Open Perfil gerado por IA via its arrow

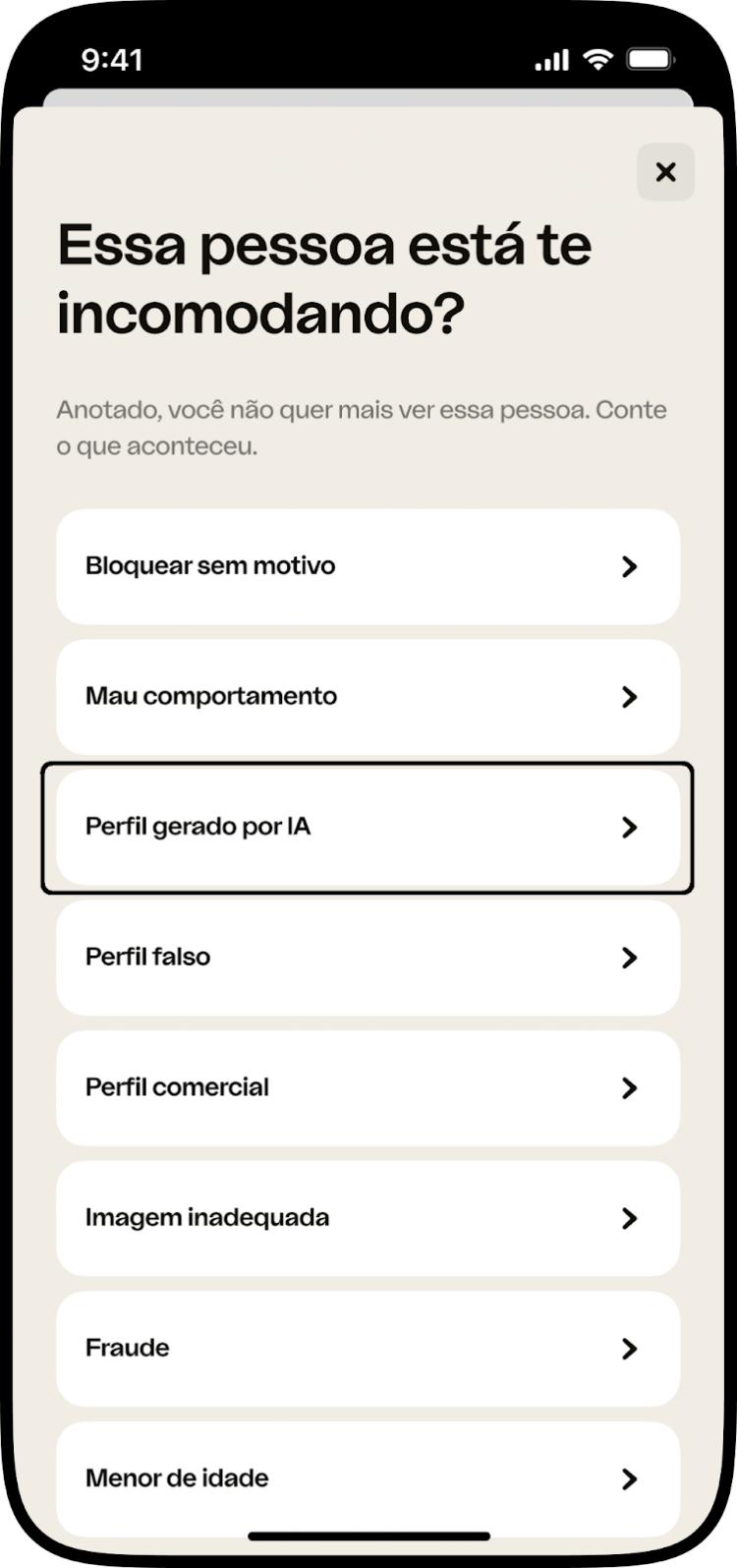click(630, 827)
